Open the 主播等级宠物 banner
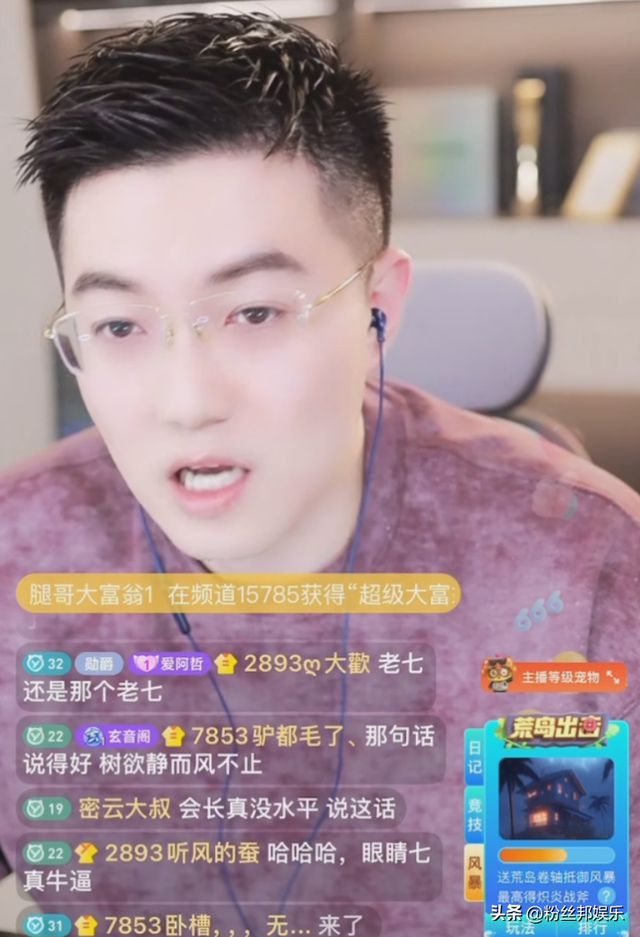 tap(554, 677)
